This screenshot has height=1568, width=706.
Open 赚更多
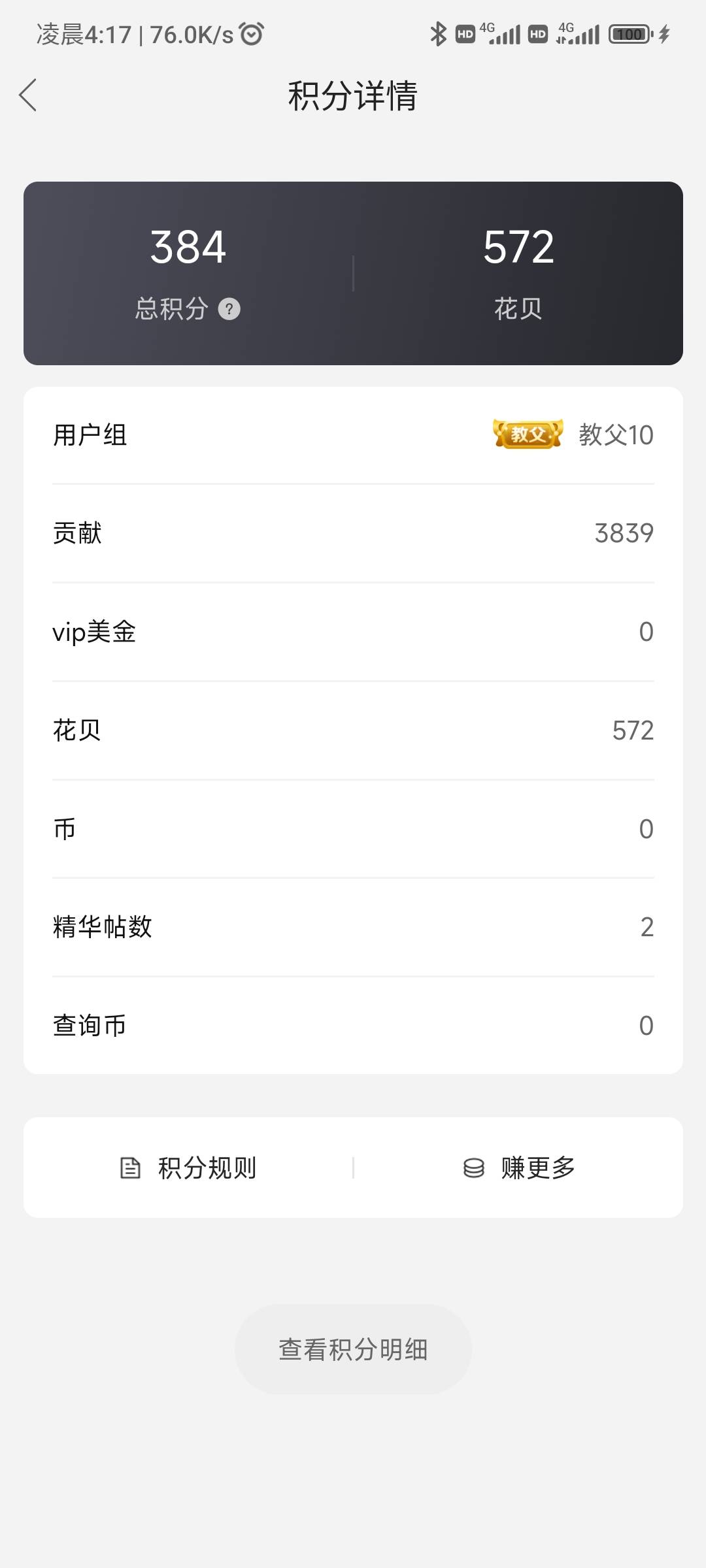(518, 1168)
